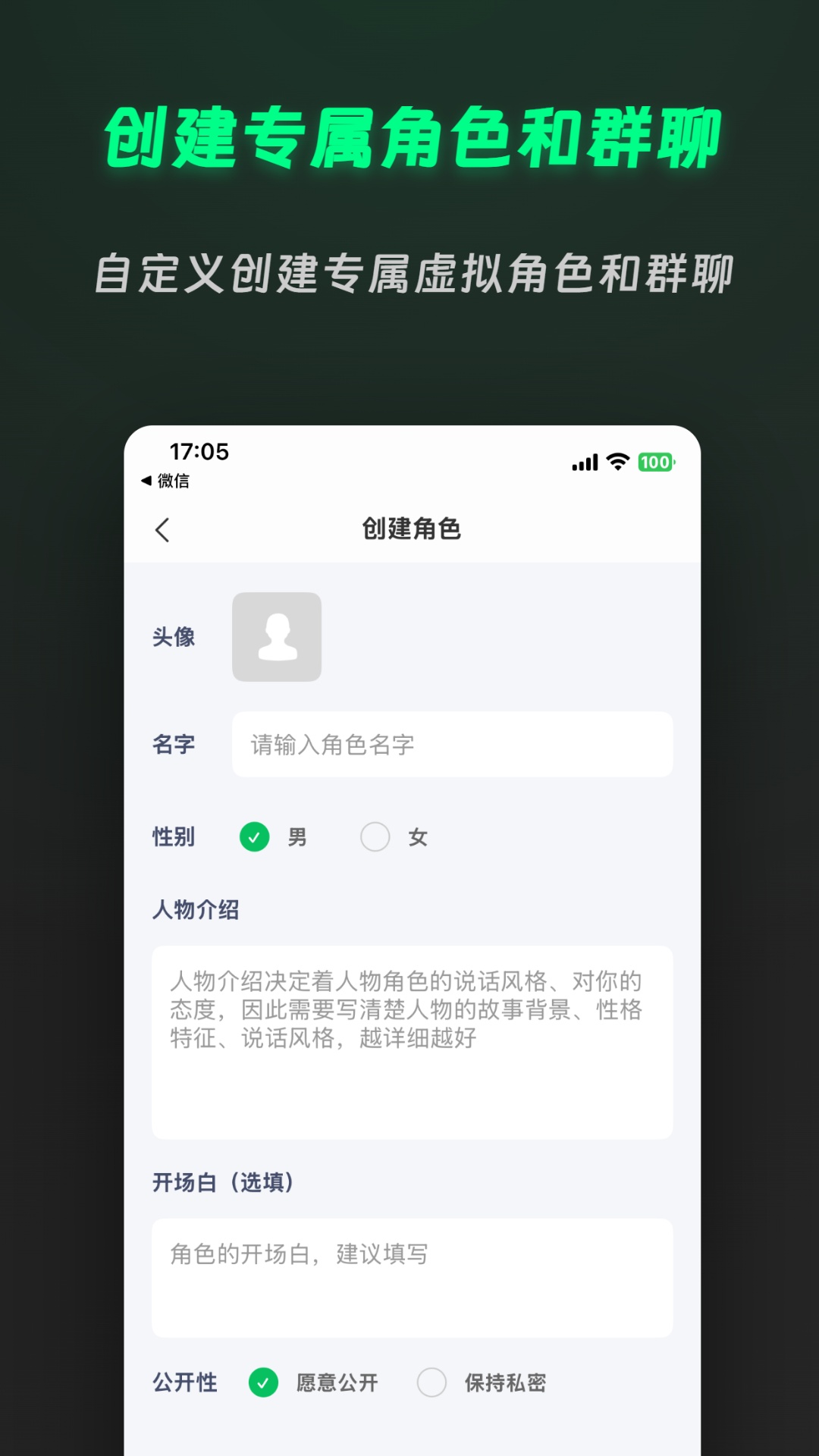Tap the back arrow to leave 创建角色
Screen dimensions: 819x1456
[x=162, y=529]
